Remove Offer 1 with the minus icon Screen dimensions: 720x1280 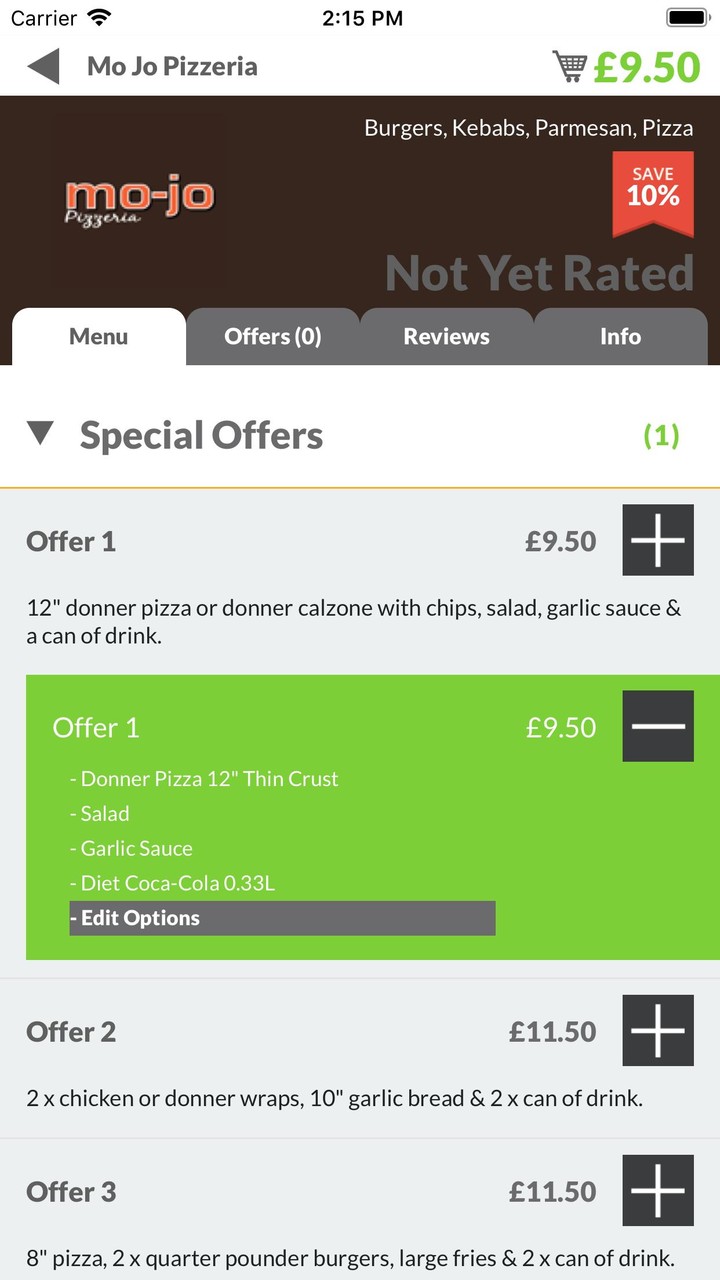(x=657, y=726)
